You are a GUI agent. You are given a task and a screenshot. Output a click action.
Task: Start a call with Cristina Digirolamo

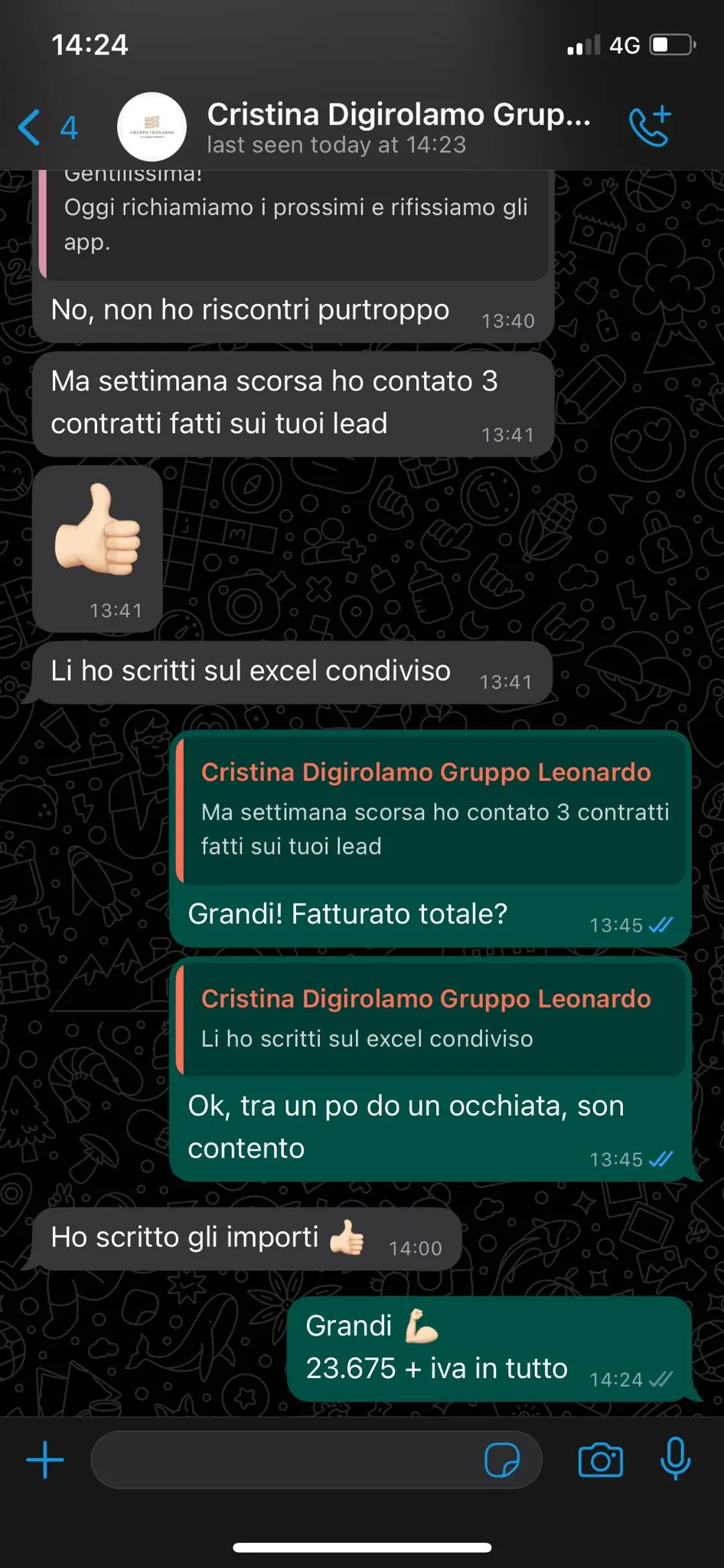pos(649,126)
